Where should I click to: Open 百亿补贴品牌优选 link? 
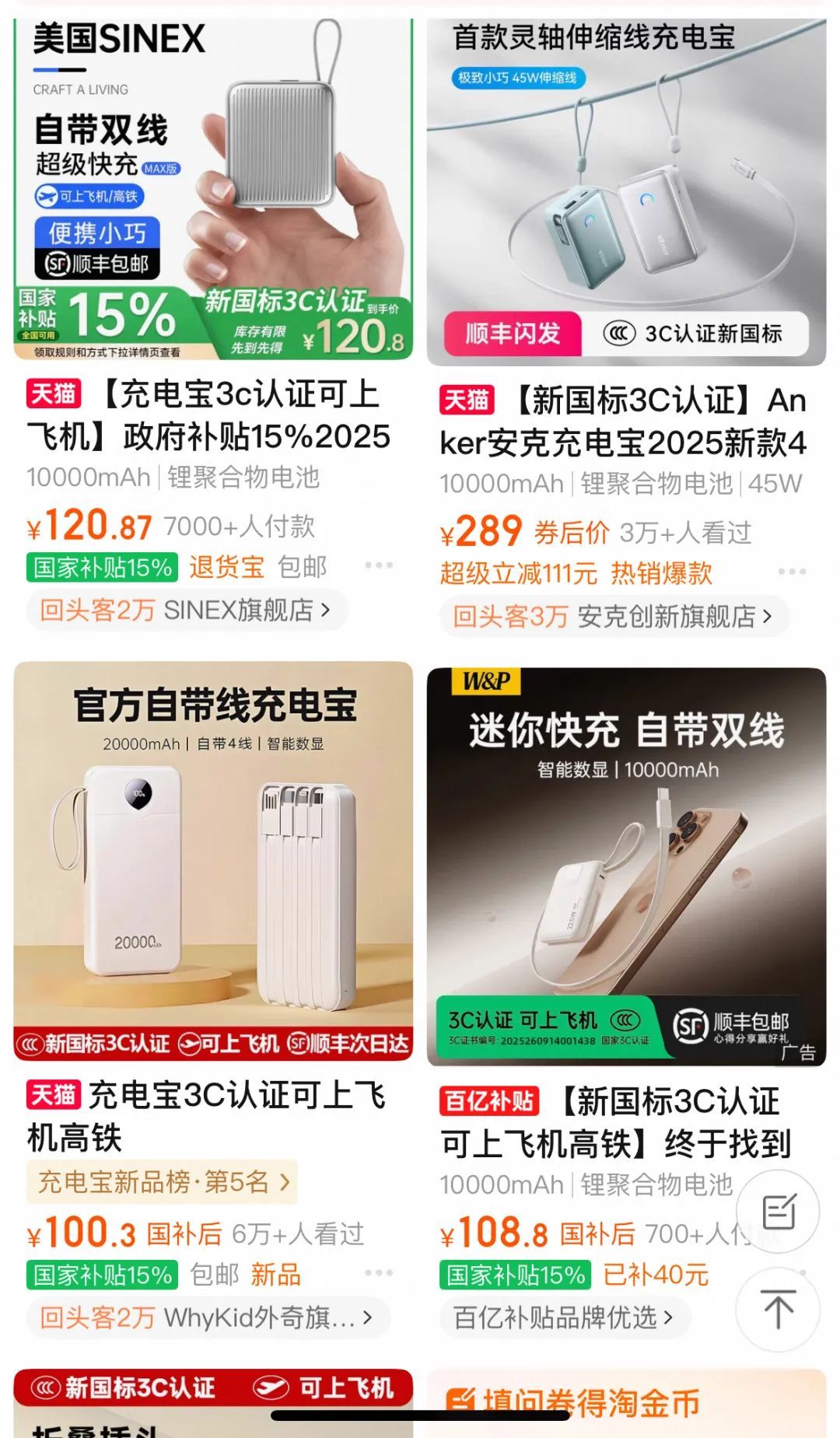click(x=563, y=1317)
